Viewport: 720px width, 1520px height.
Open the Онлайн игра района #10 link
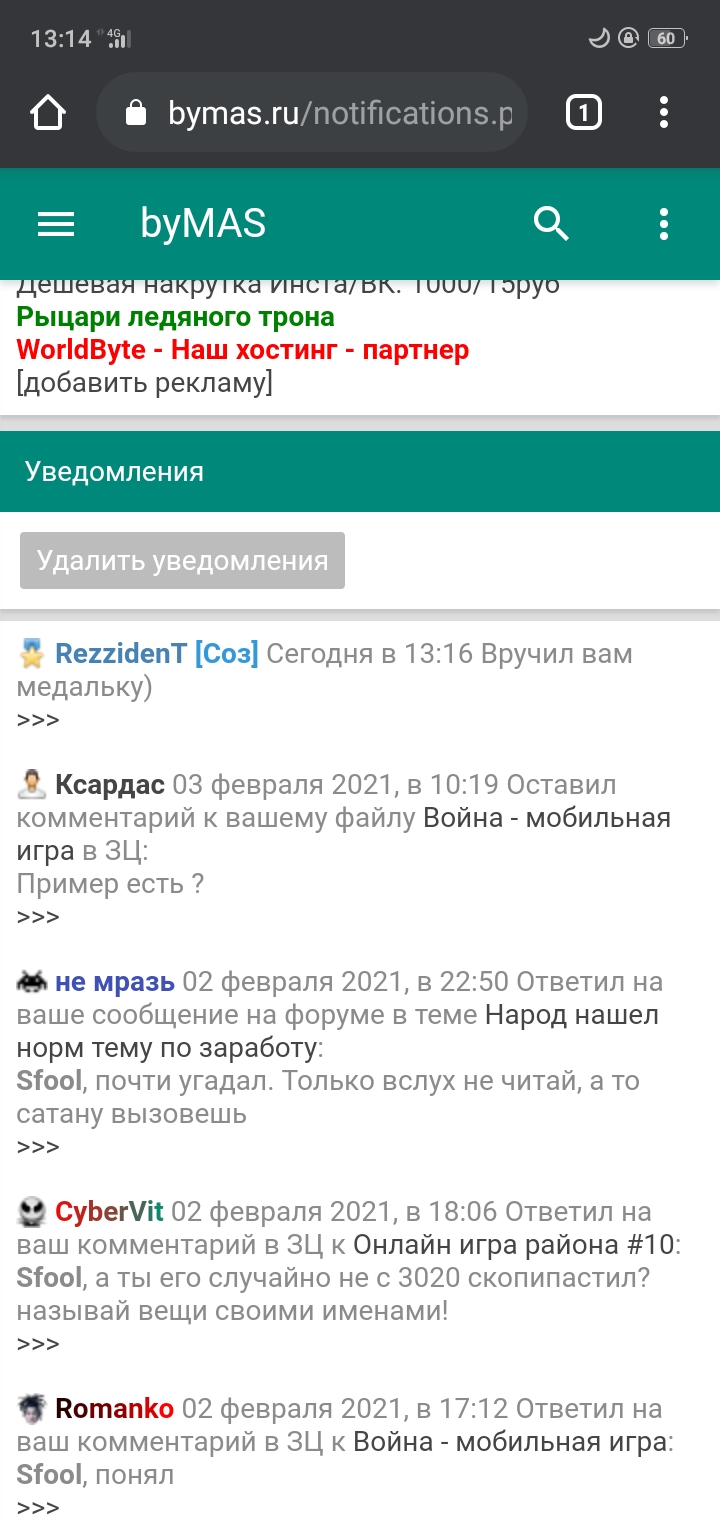(x=516, y=1245)
